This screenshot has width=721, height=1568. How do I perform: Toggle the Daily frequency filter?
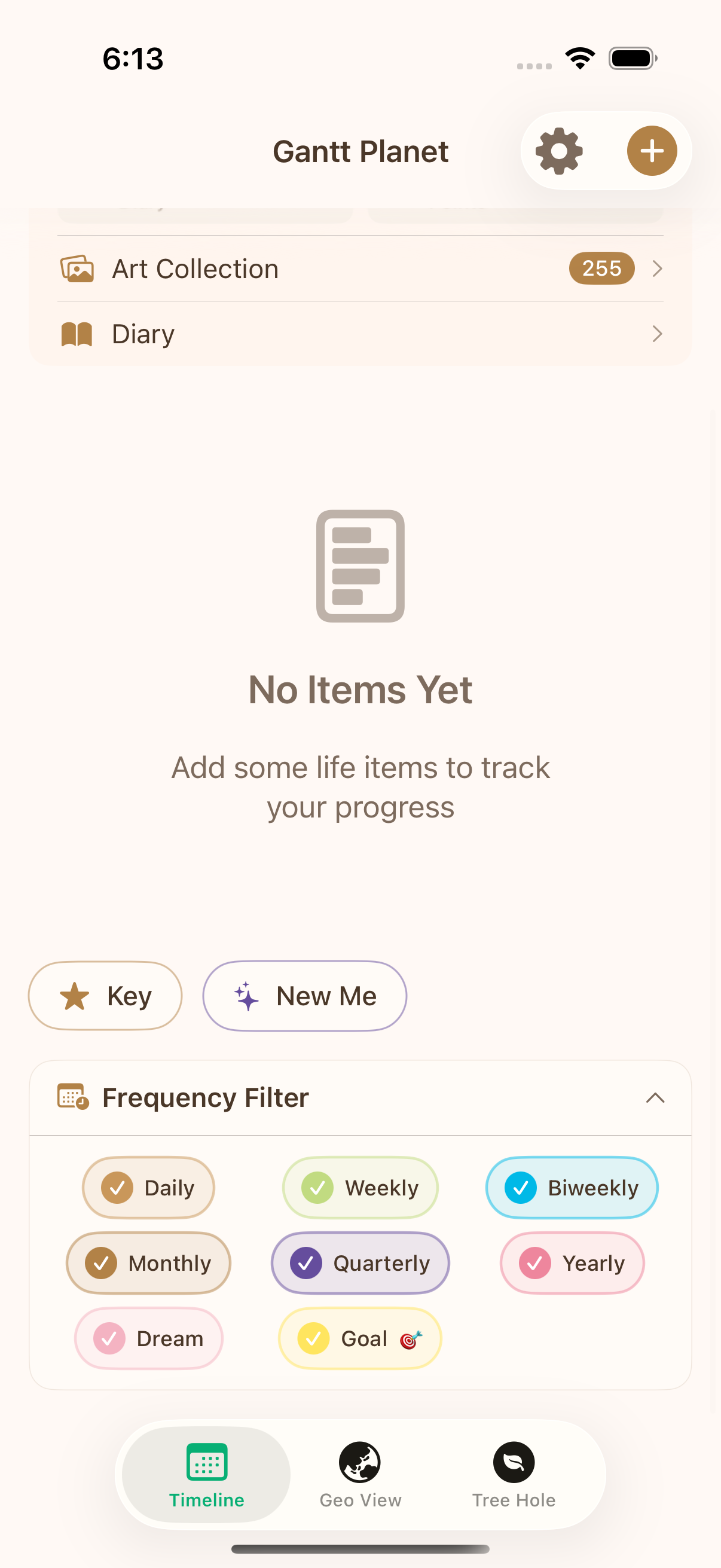tap(148, 1188)
